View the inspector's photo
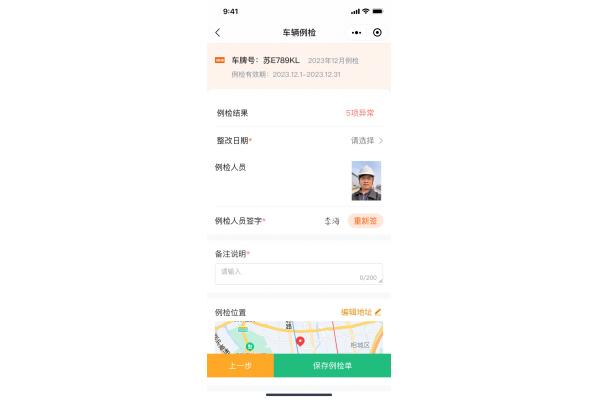The image size is (600, 400). click(x=366, y=181)
